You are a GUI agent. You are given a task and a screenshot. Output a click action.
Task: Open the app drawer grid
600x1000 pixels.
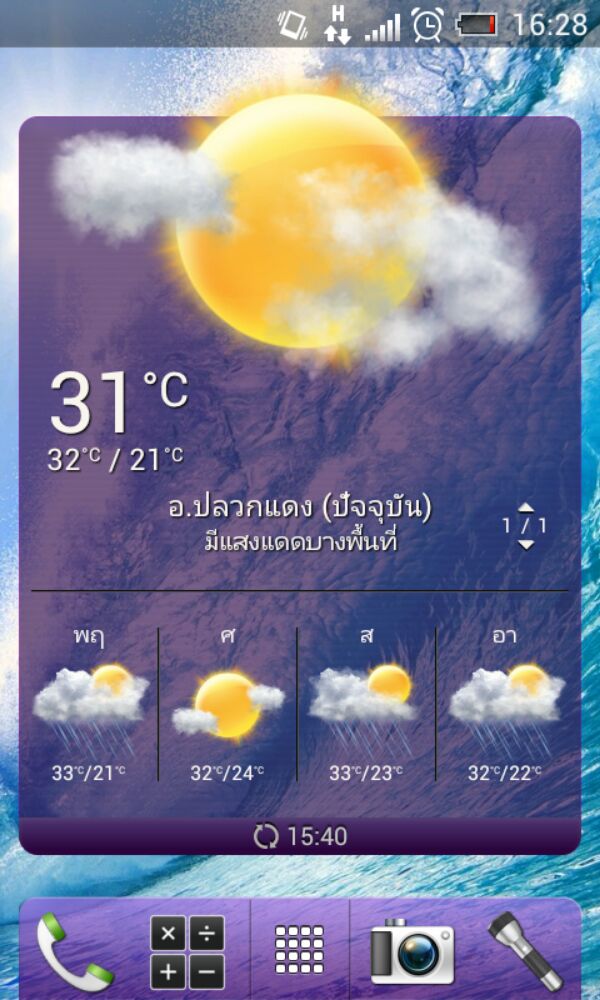(299, 951)
